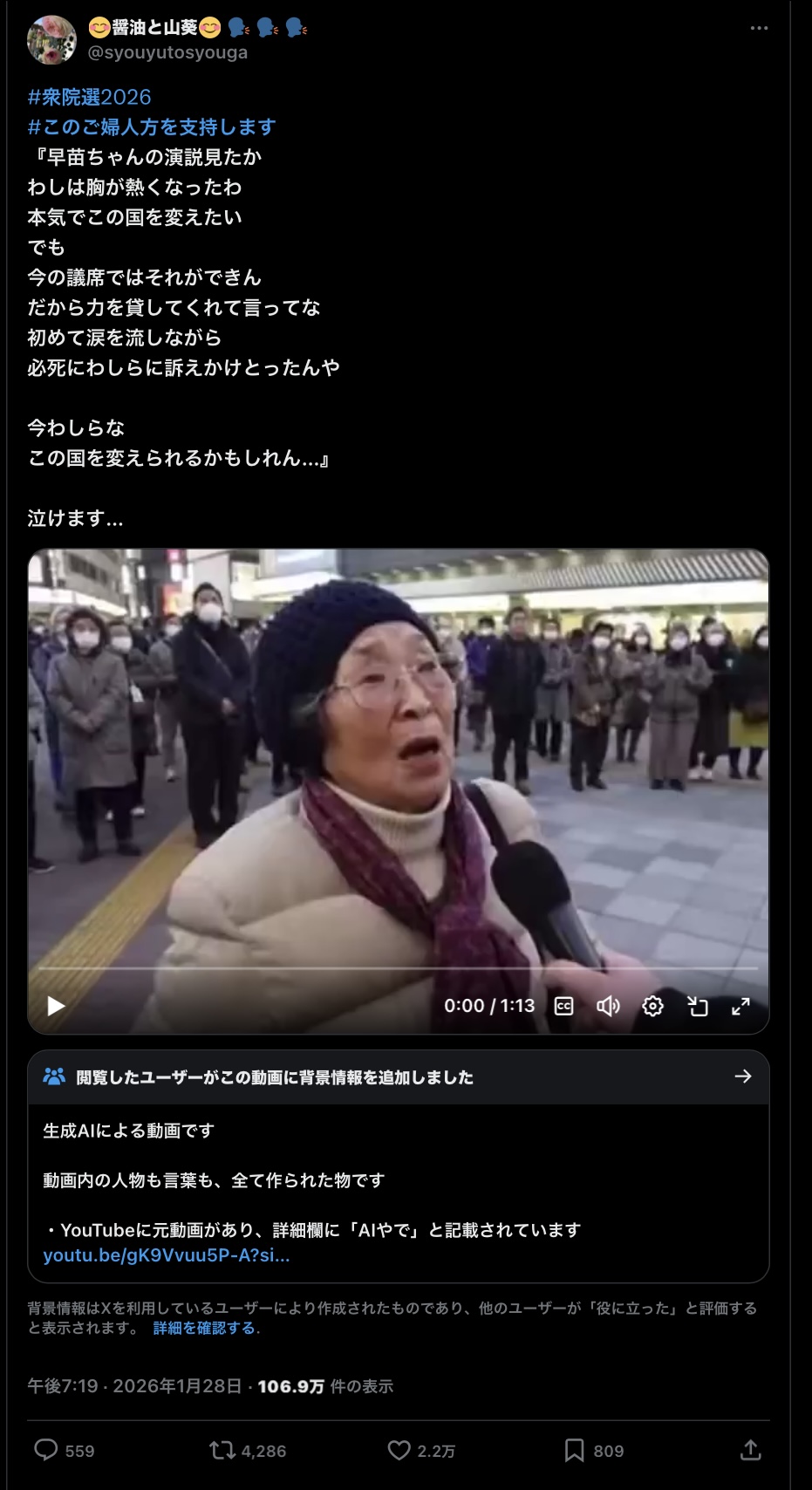Expand video to fullscreen

[x=740, y=1006]
